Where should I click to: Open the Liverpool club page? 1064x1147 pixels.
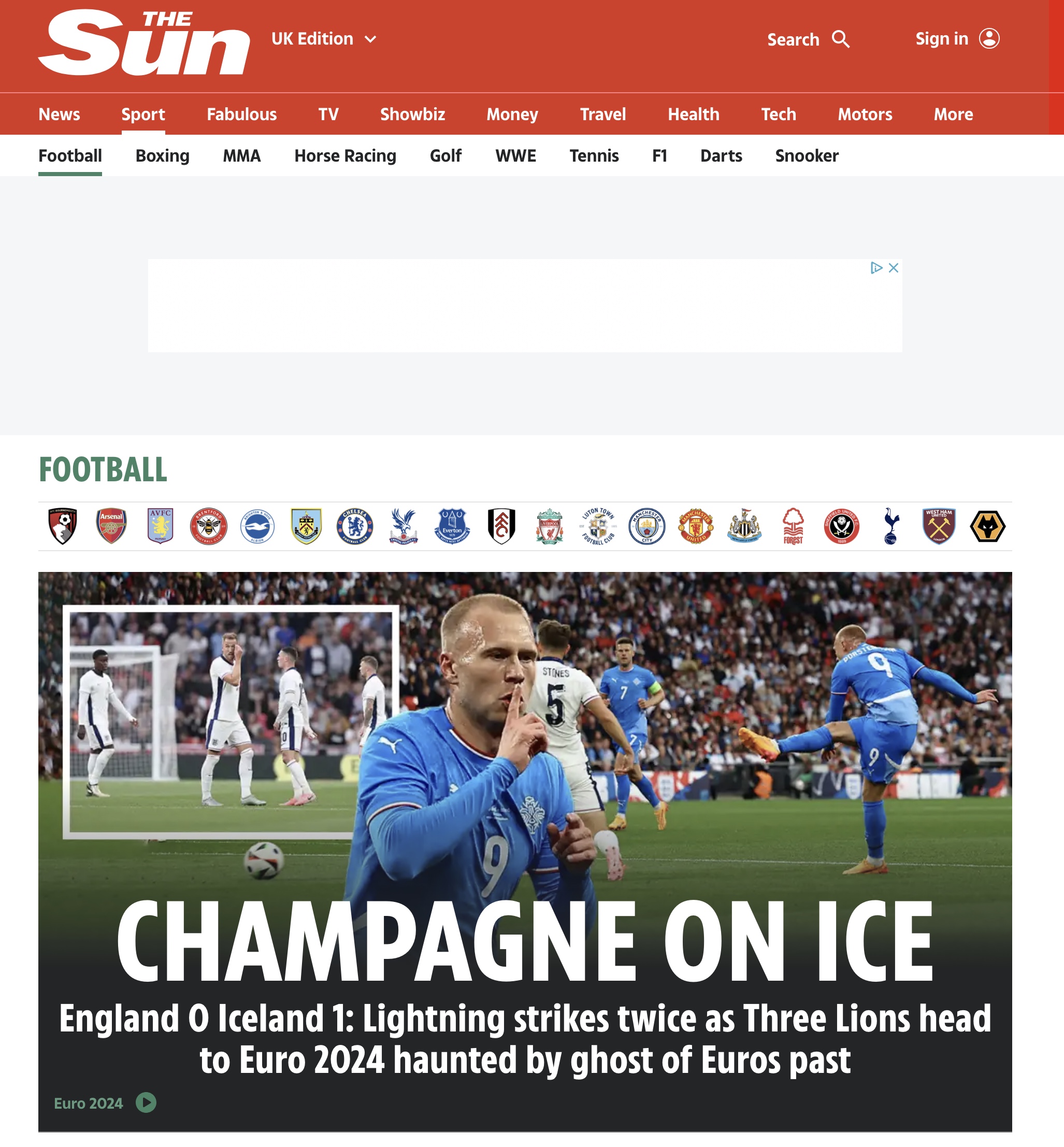(x=549, y=526)
